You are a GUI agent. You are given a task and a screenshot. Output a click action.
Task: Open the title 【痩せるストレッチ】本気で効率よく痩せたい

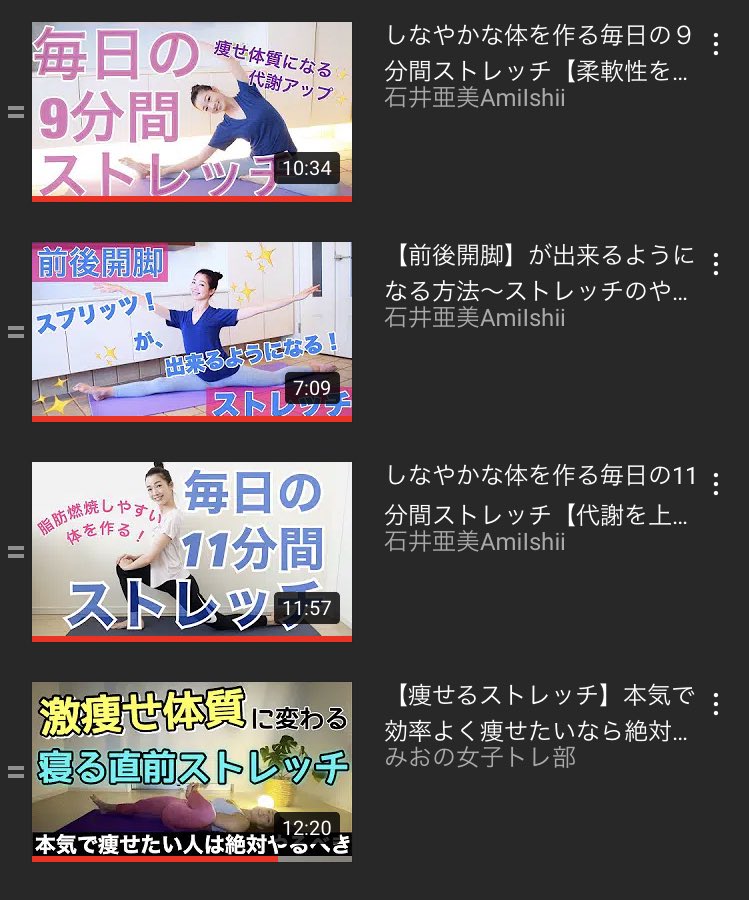[538, 714]
